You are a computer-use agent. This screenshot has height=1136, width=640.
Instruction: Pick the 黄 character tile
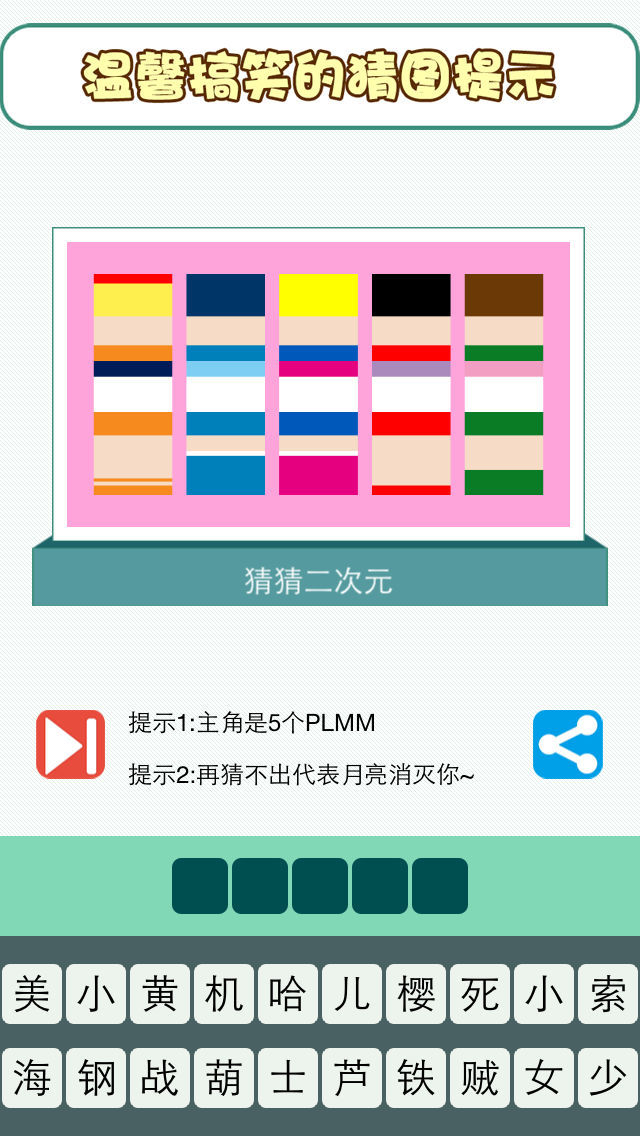[x=160, y=994]
